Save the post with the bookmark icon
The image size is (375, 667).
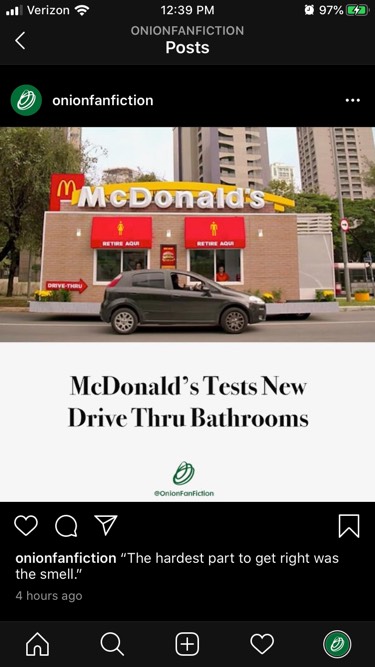349,526
